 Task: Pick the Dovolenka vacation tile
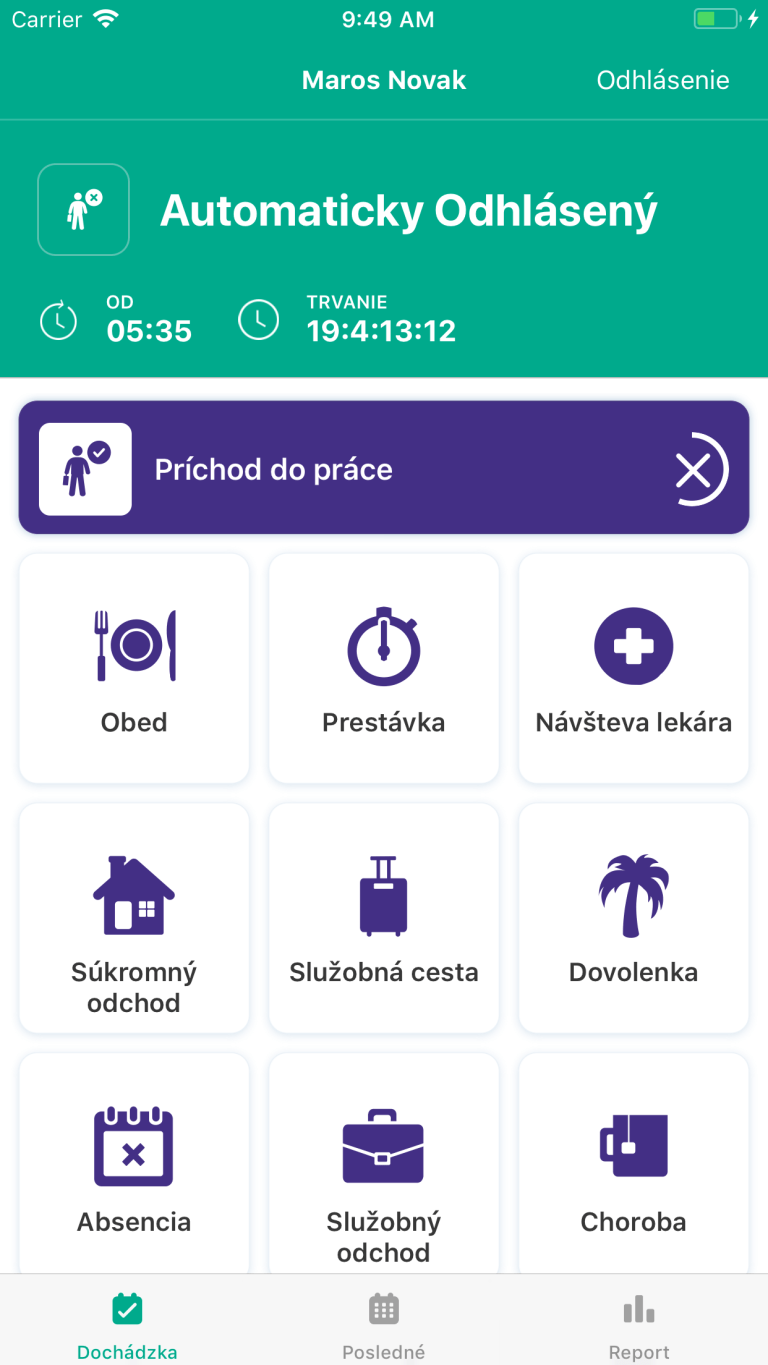click(633, 918)
